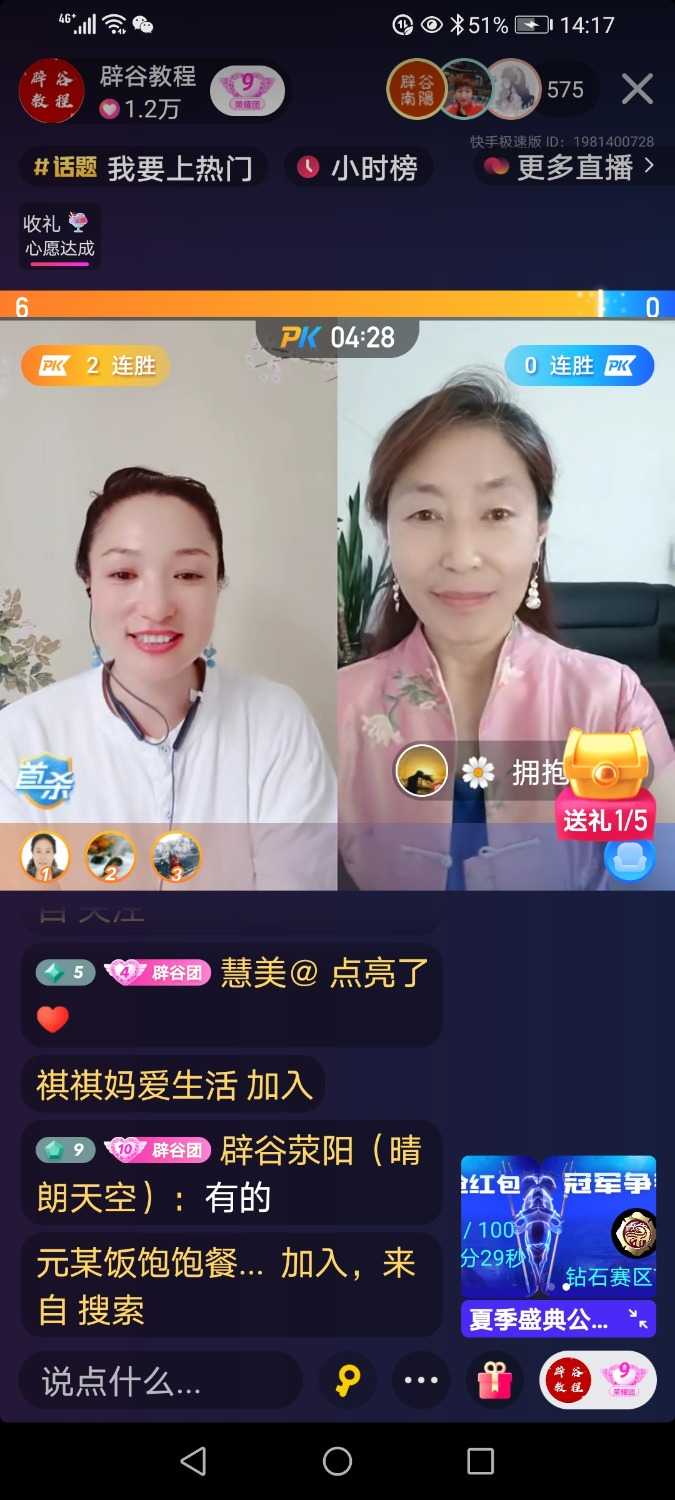The height and width of the screenshot is (1500, 675).
Task: Open the 辟谷教程 streamer profile avatar
Action: [51, 91]
